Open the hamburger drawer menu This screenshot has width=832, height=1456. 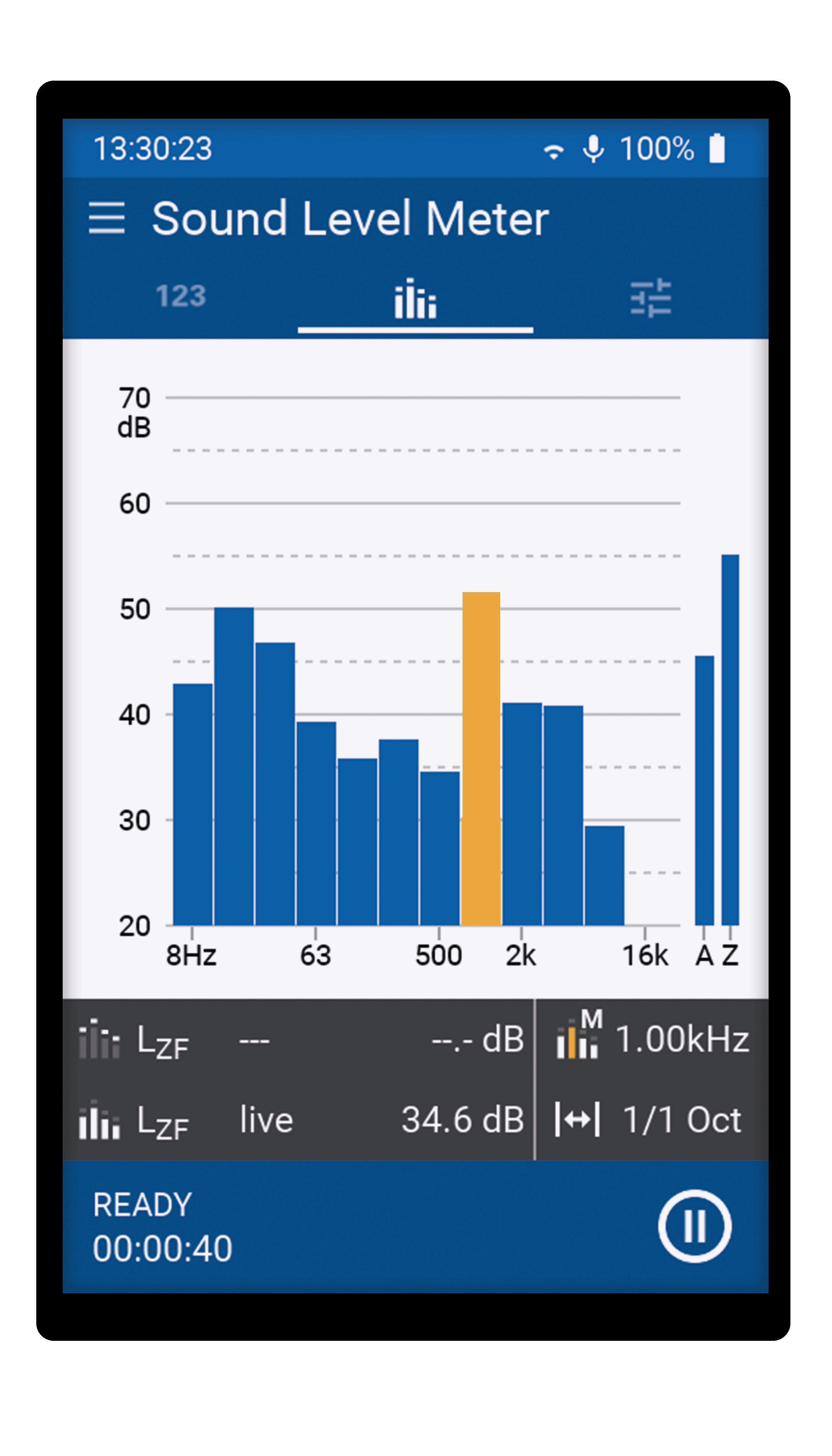tap(107, 218)
